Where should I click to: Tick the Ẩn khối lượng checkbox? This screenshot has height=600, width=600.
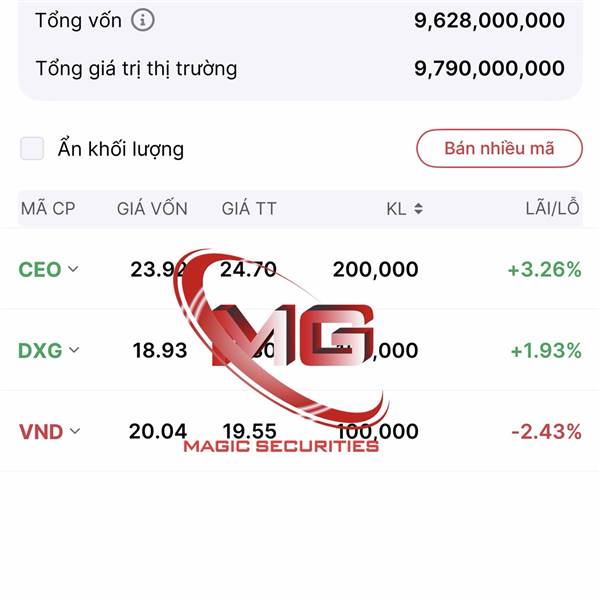click(x=32, y=148)
